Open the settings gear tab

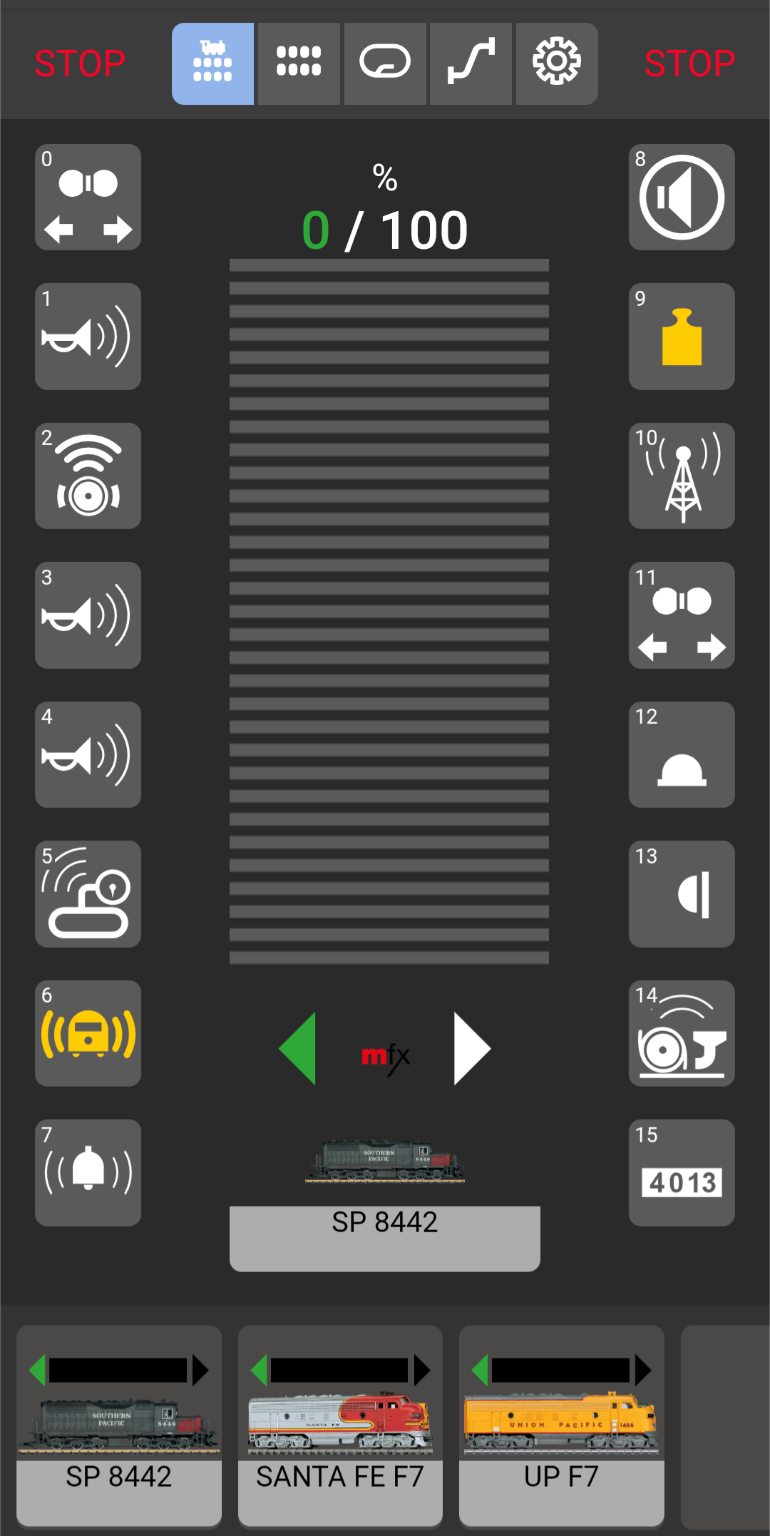(556, 63)
